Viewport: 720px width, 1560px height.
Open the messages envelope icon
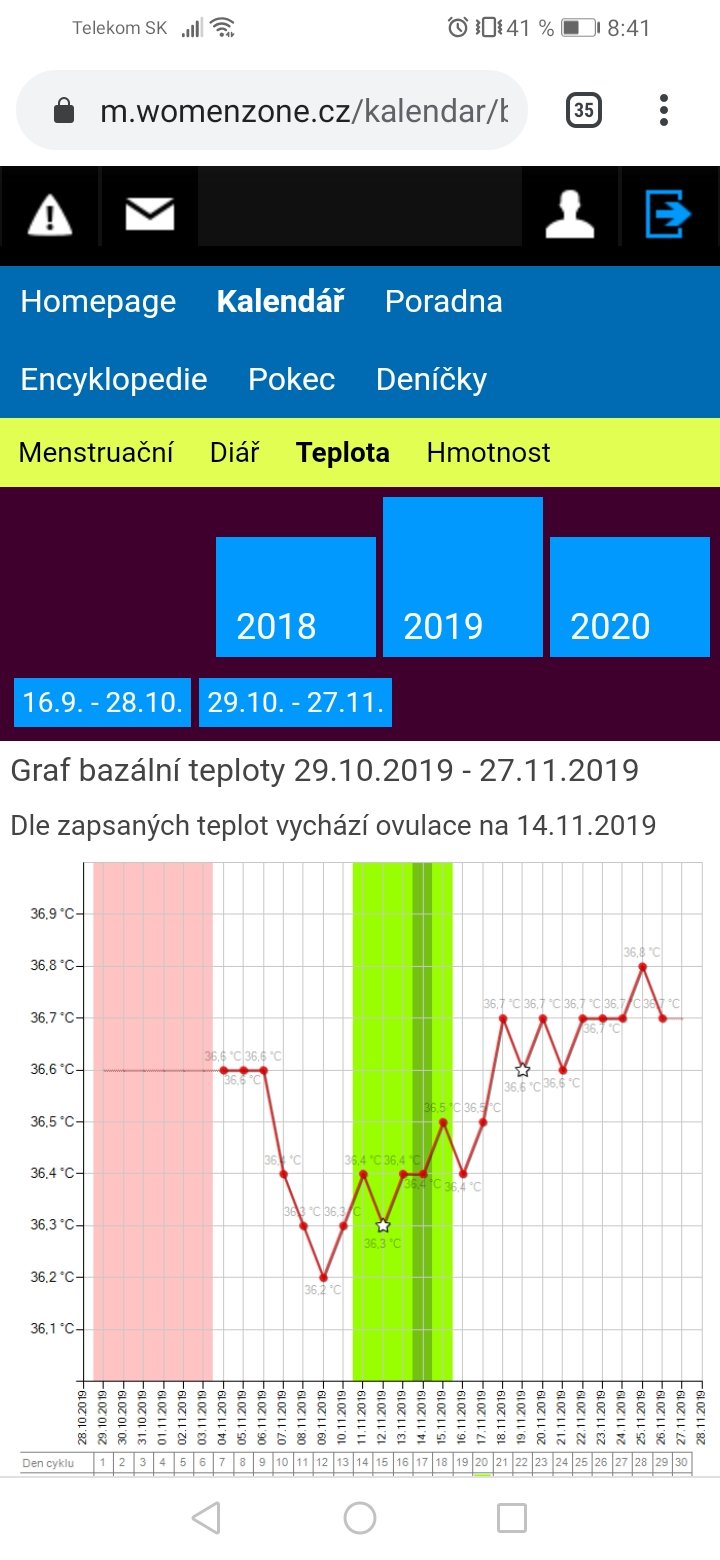(x=149, y=214)
